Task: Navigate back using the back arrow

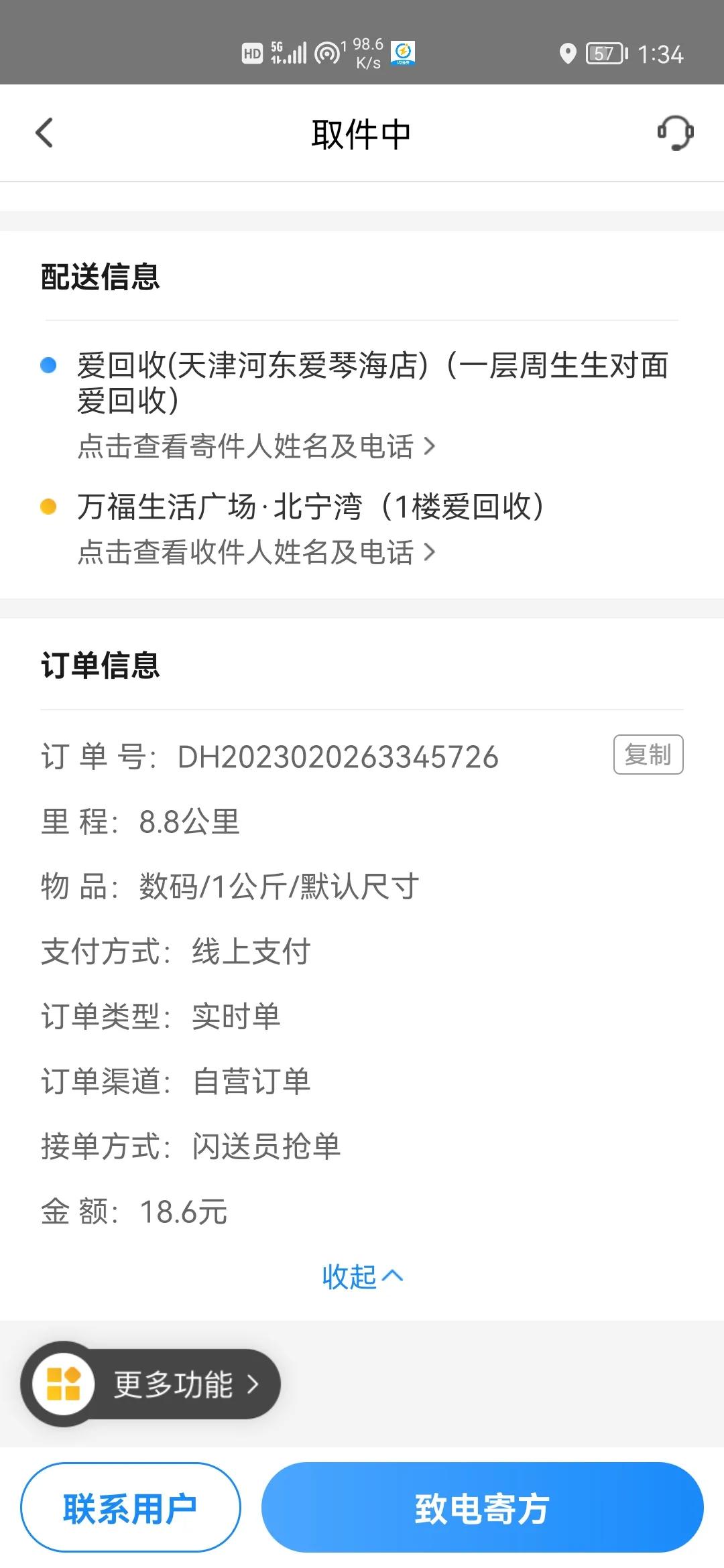Action: [x=44, y=132]
